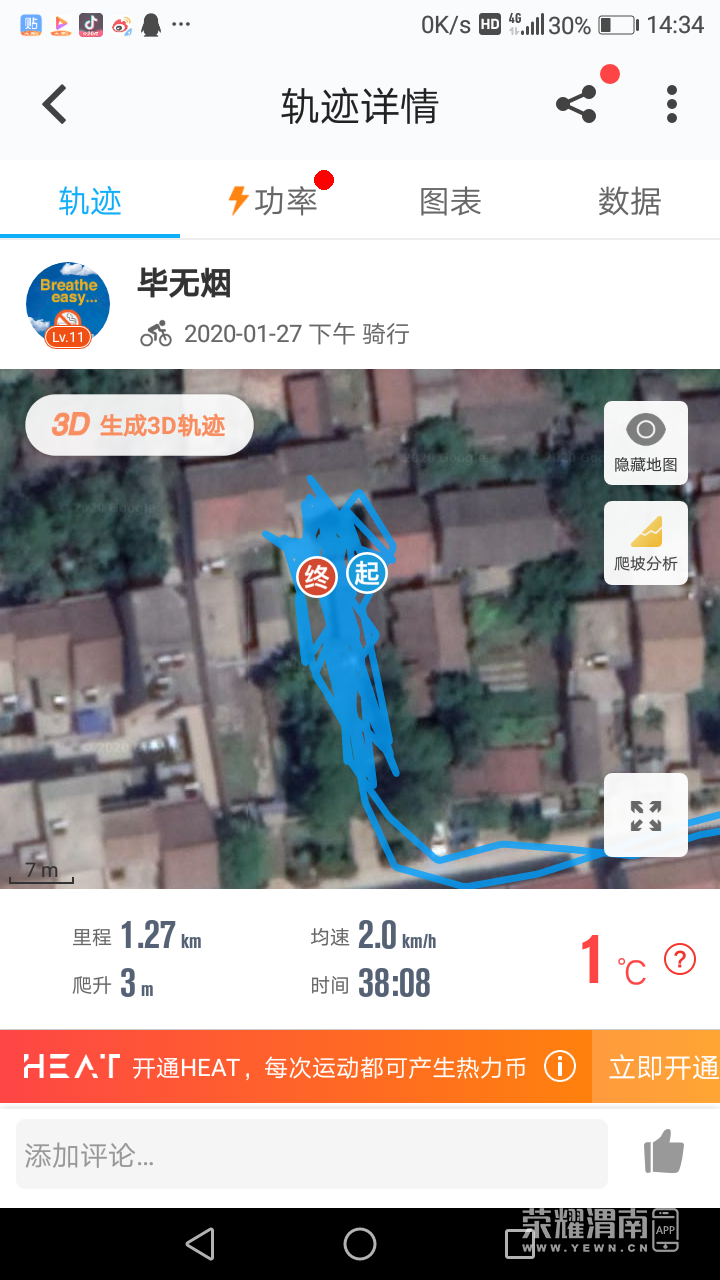
Task: Open the 数据 tab
Action: pyautogui.click(x=629, y=201)
